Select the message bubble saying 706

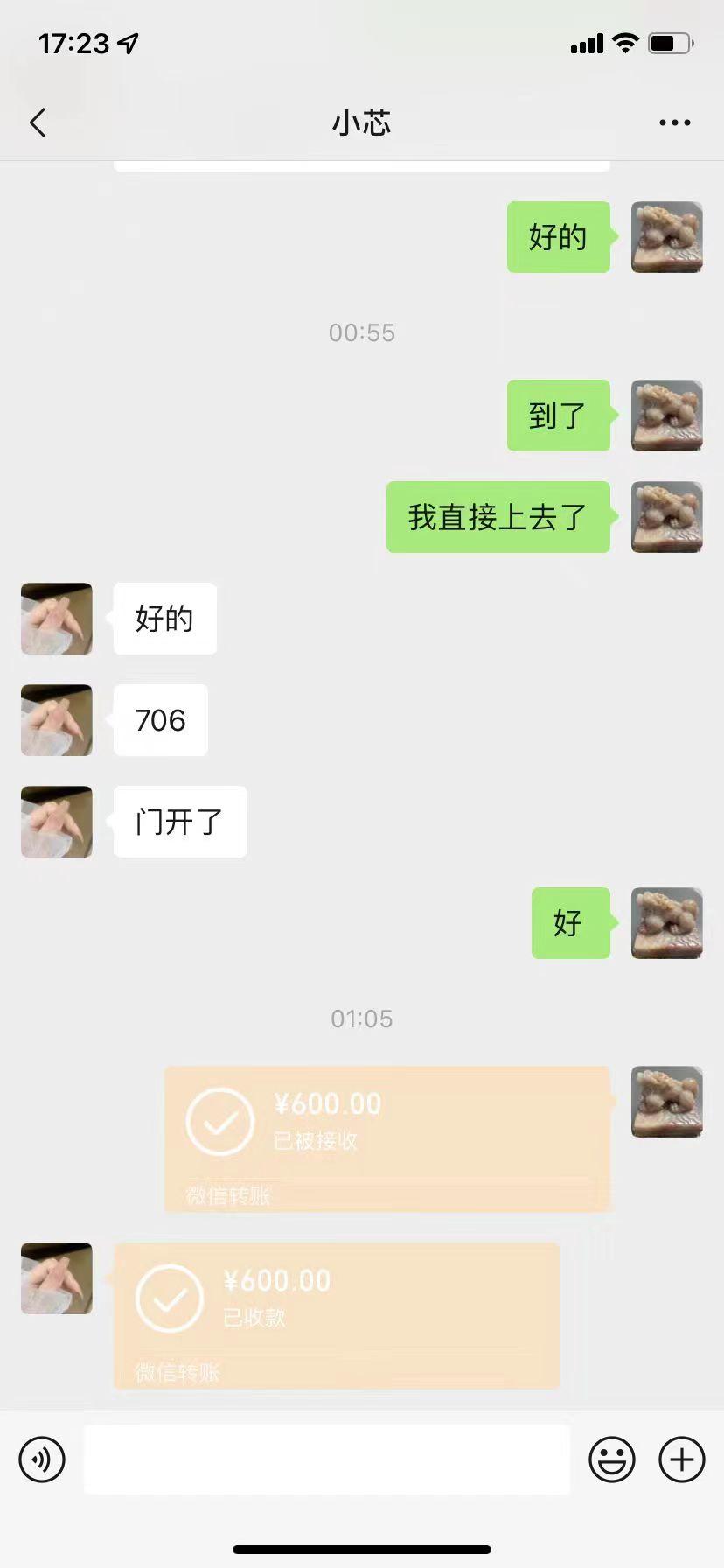click(159, 720)
